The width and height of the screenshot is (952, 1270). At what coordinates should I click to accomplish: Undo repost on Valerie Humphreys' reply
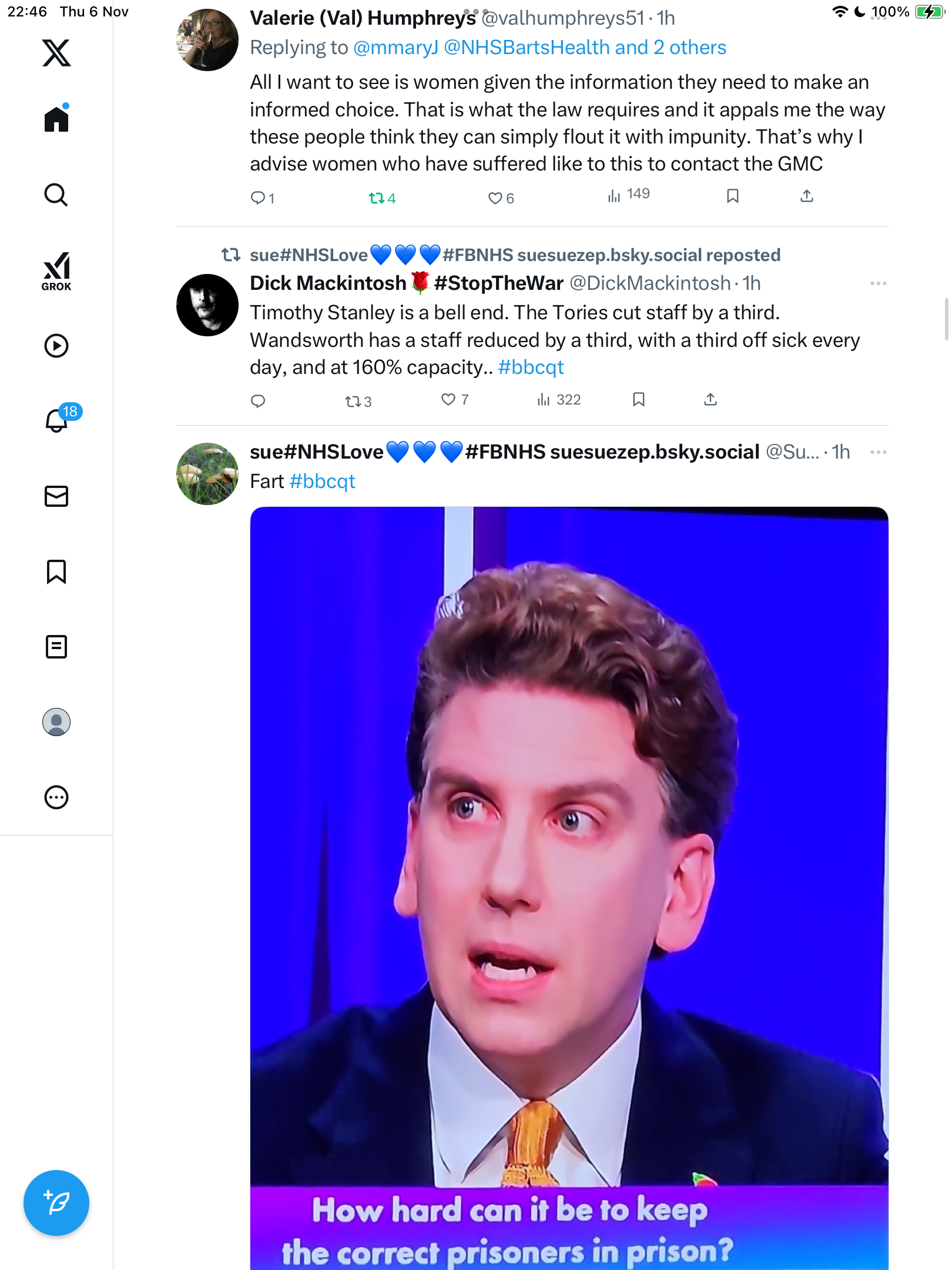pyautogui.click(x=376, y=198)
